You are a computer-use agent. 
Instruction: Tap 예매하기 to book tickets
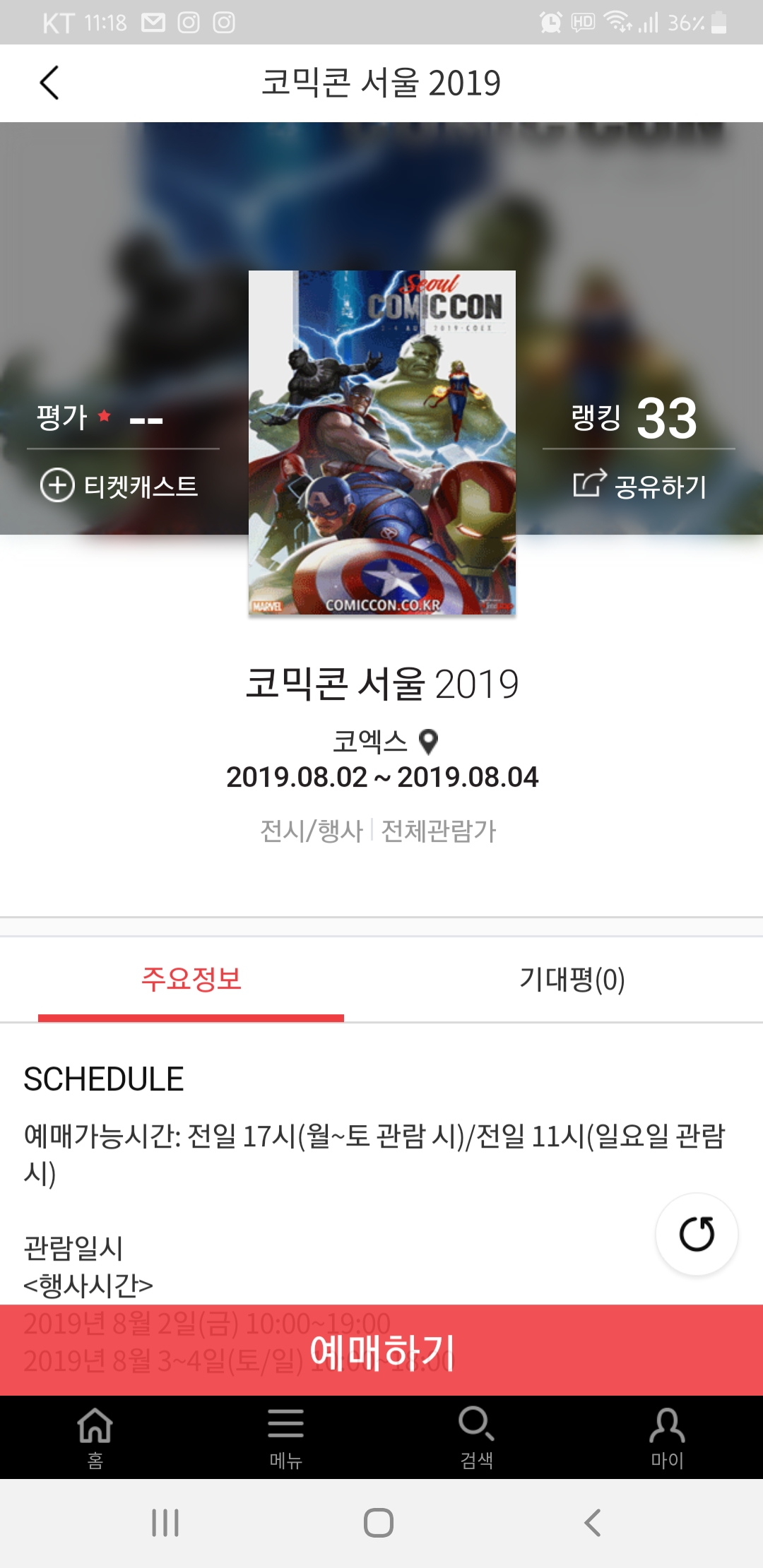tap(381, 1350)
